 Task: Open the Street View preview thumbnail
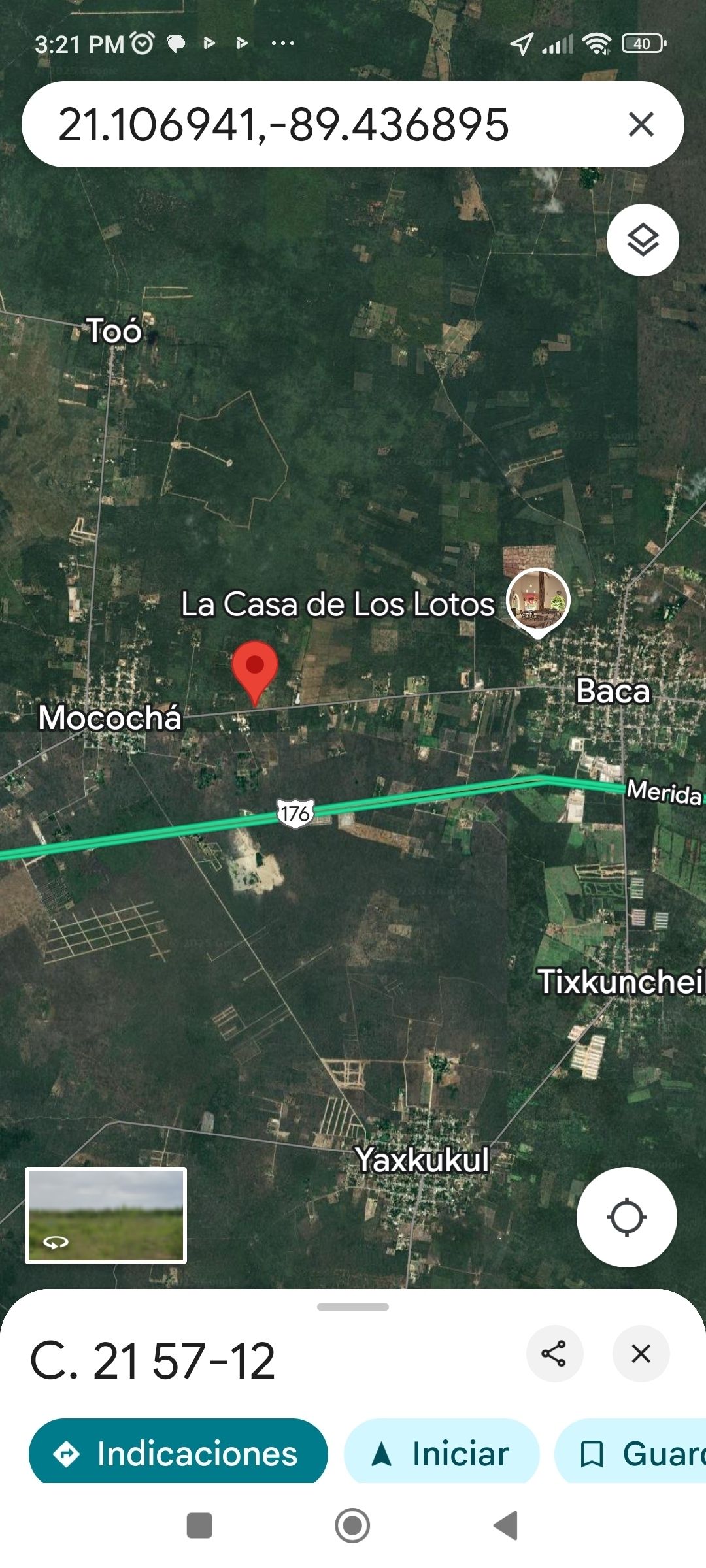106,1215
